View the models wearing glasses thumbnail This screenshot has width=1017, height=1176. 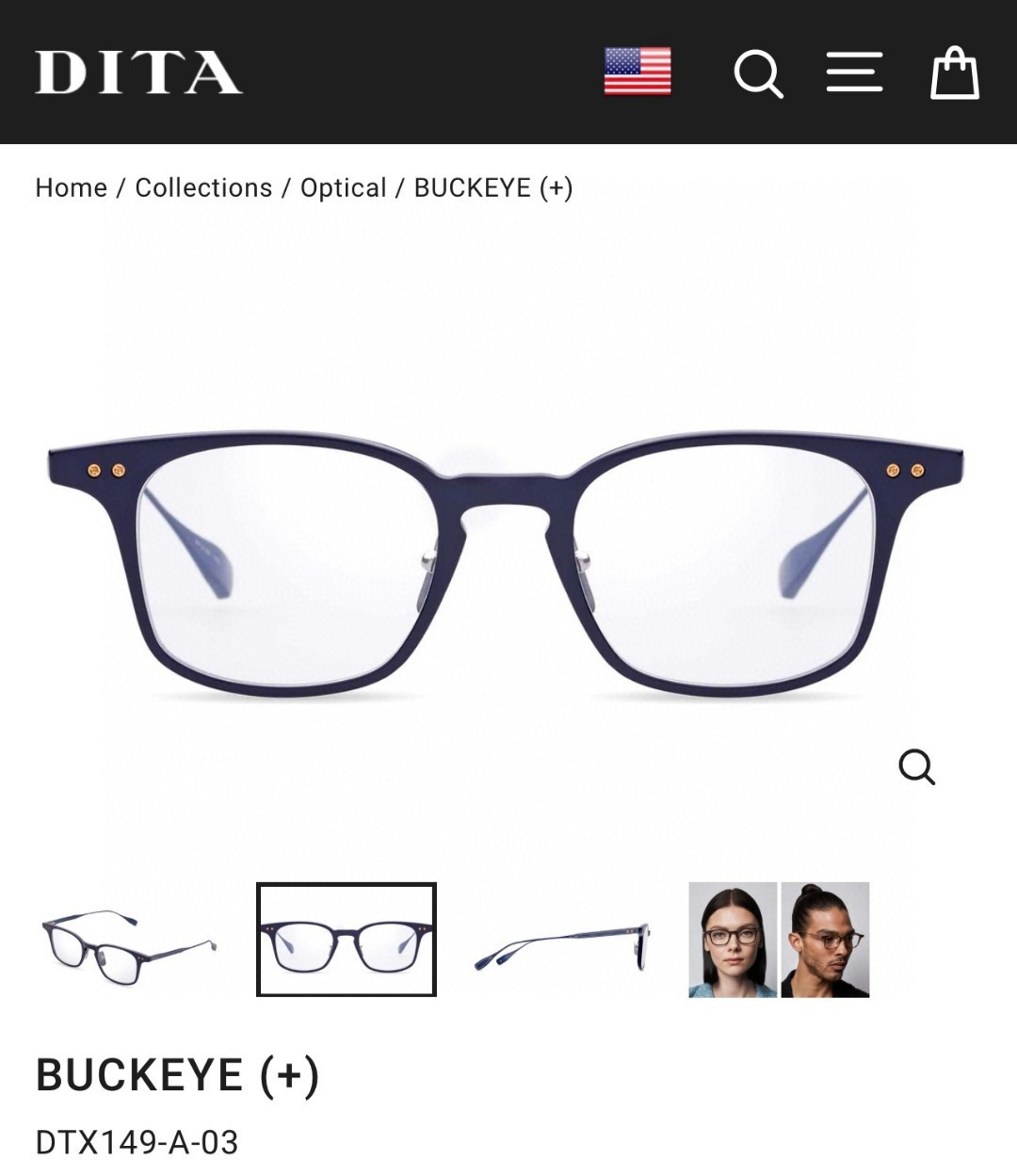point(779,940)
